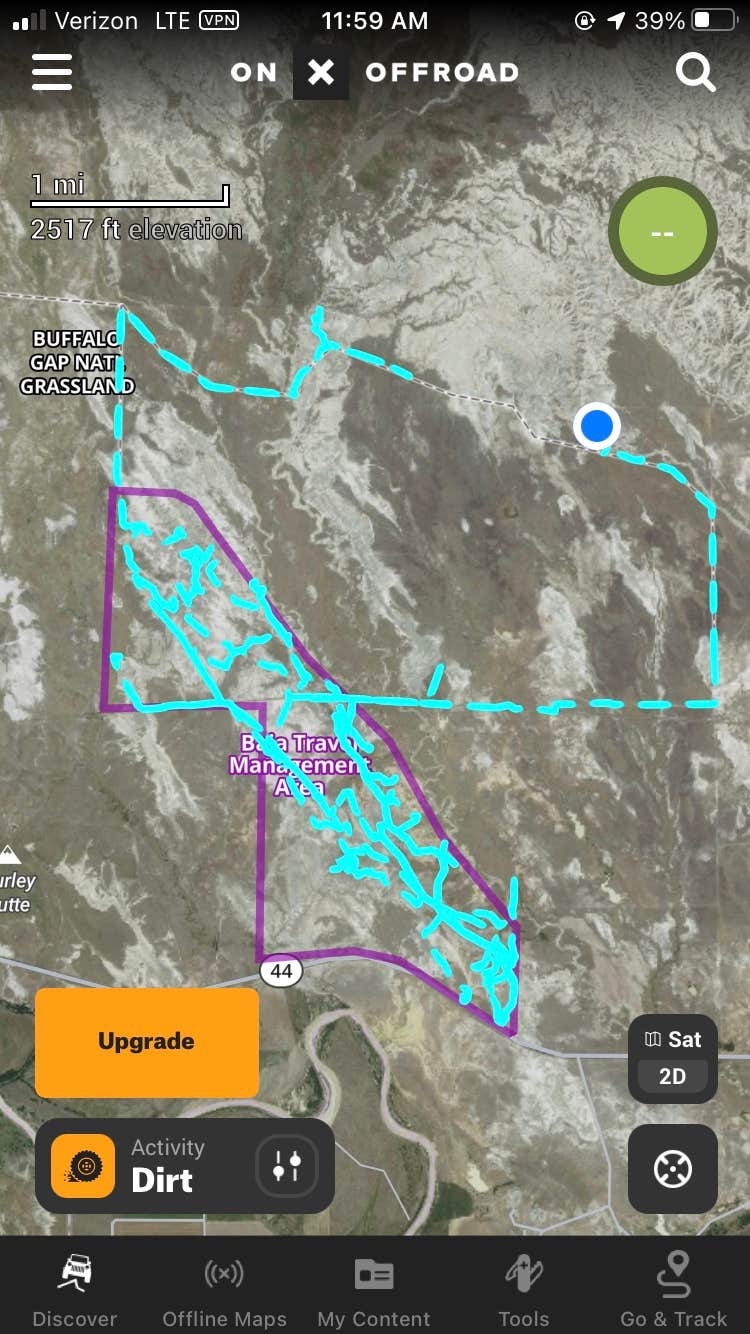Open the Dirt activity selector
The height and width of the screenshot is (1334, 750).
point(140,1166)
